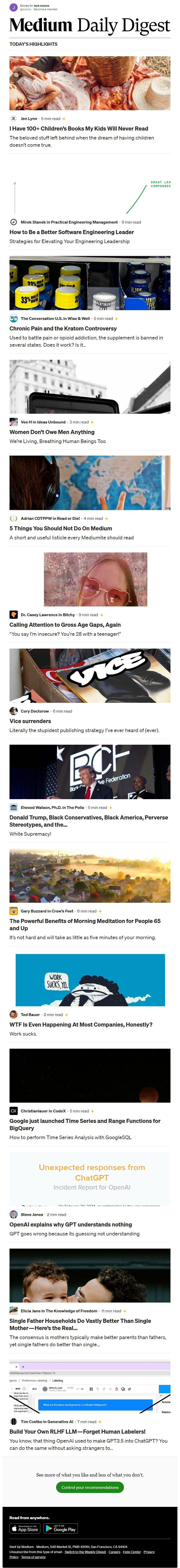
Task: Open 'I Have 100+ Children's Books' article
Action: coord(78,128)
